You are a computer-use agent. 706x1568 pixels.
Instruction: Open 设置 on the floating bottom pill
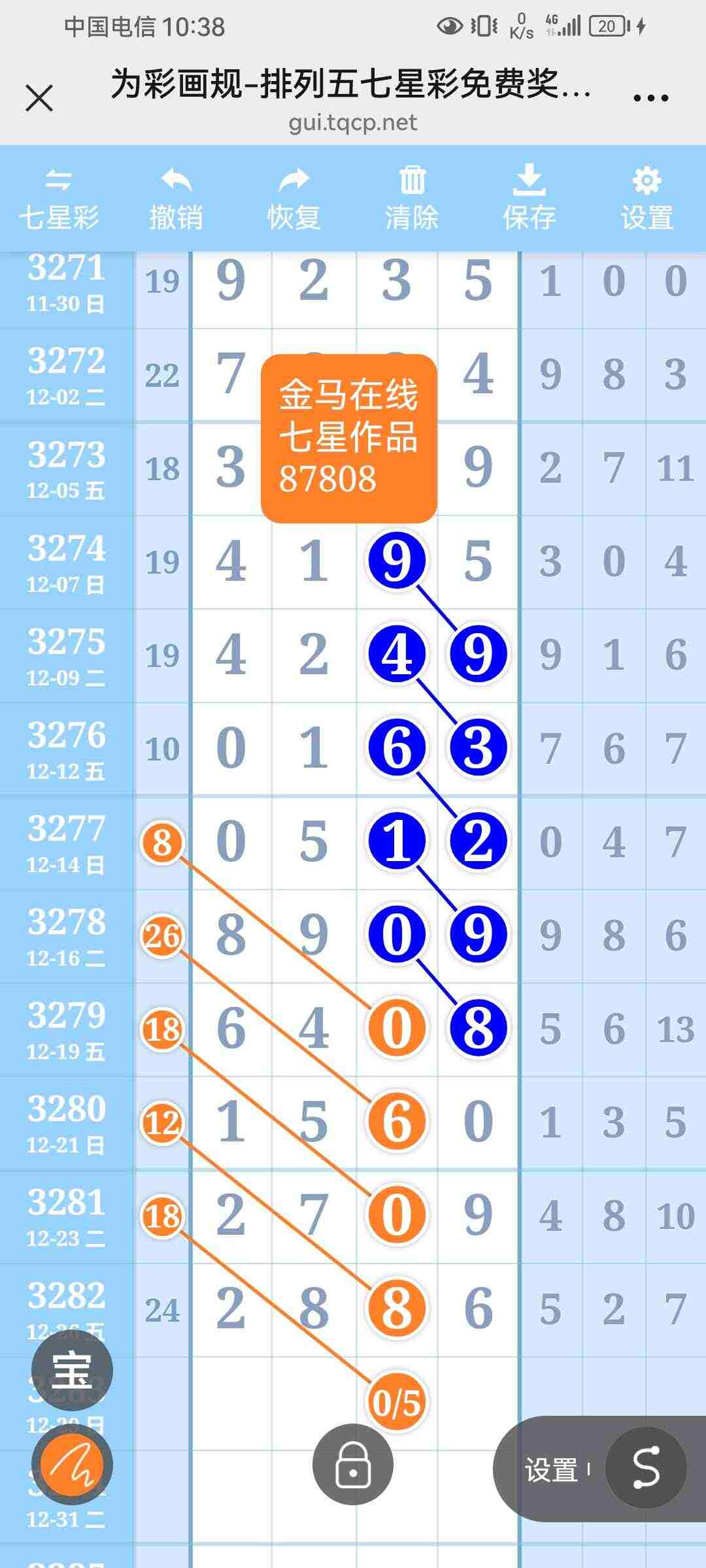coord(551,1470)
